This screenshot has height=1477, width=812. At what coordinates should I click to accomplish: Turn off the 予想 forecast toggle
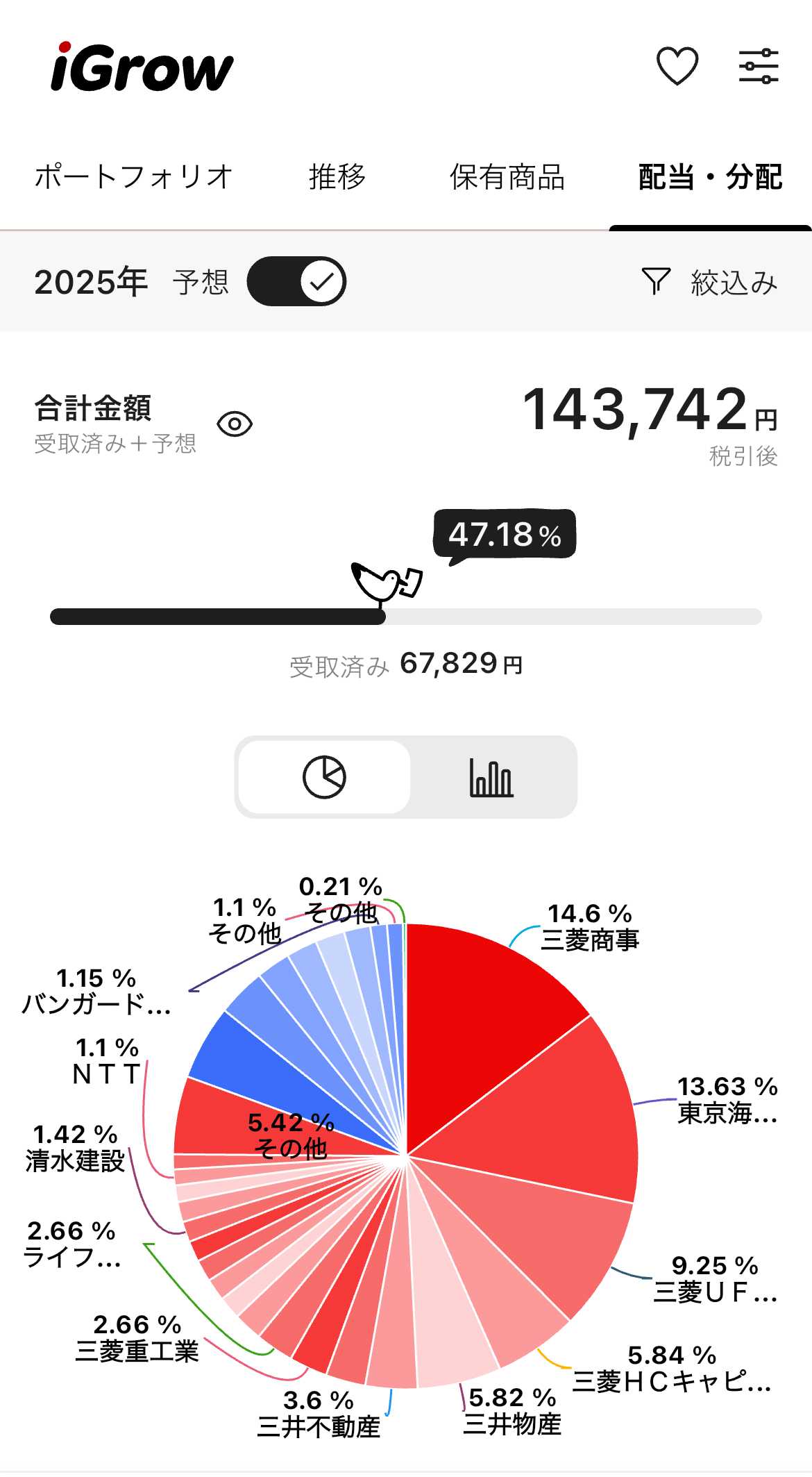coord(296,281)
